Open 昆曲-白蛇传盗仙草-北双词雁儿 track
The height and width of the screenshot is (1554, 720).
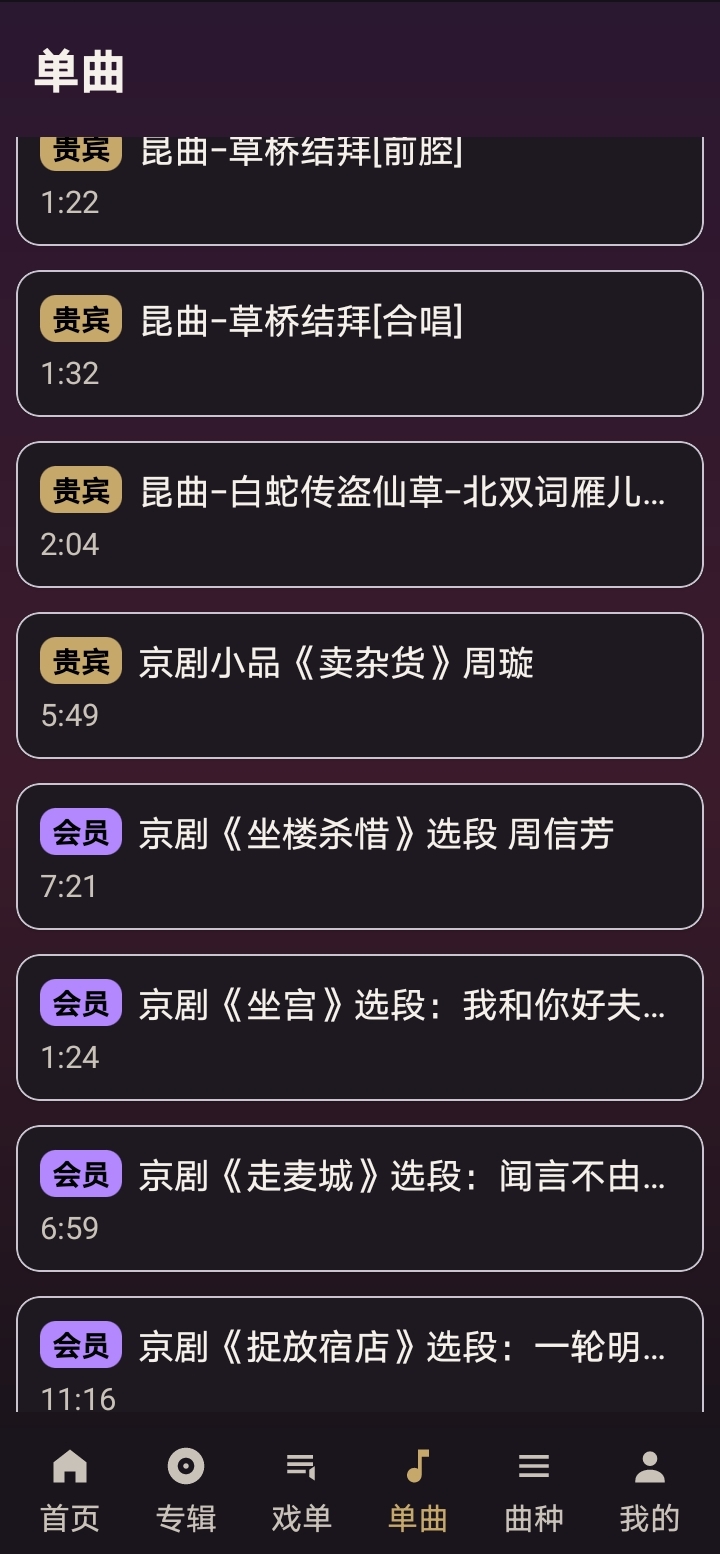coord(360,513)
